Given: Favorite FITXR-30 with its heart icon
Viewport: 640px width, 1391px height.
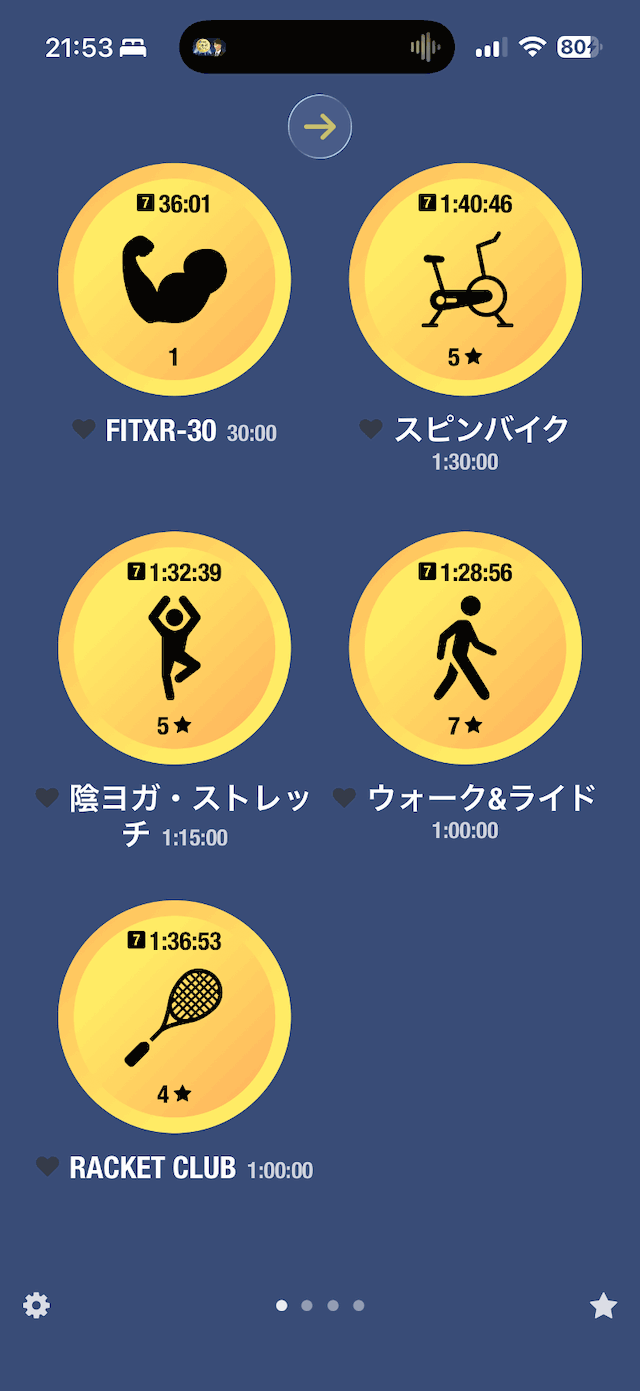Looking at the screenshot, I should [84, 430].
